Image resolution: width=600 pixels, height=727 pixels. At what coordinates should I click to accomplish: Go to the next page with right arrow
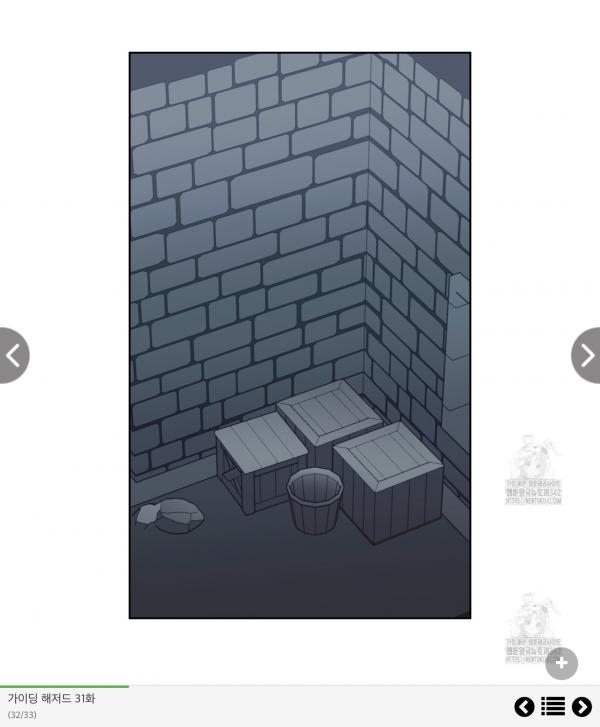(x=586, y=355)
